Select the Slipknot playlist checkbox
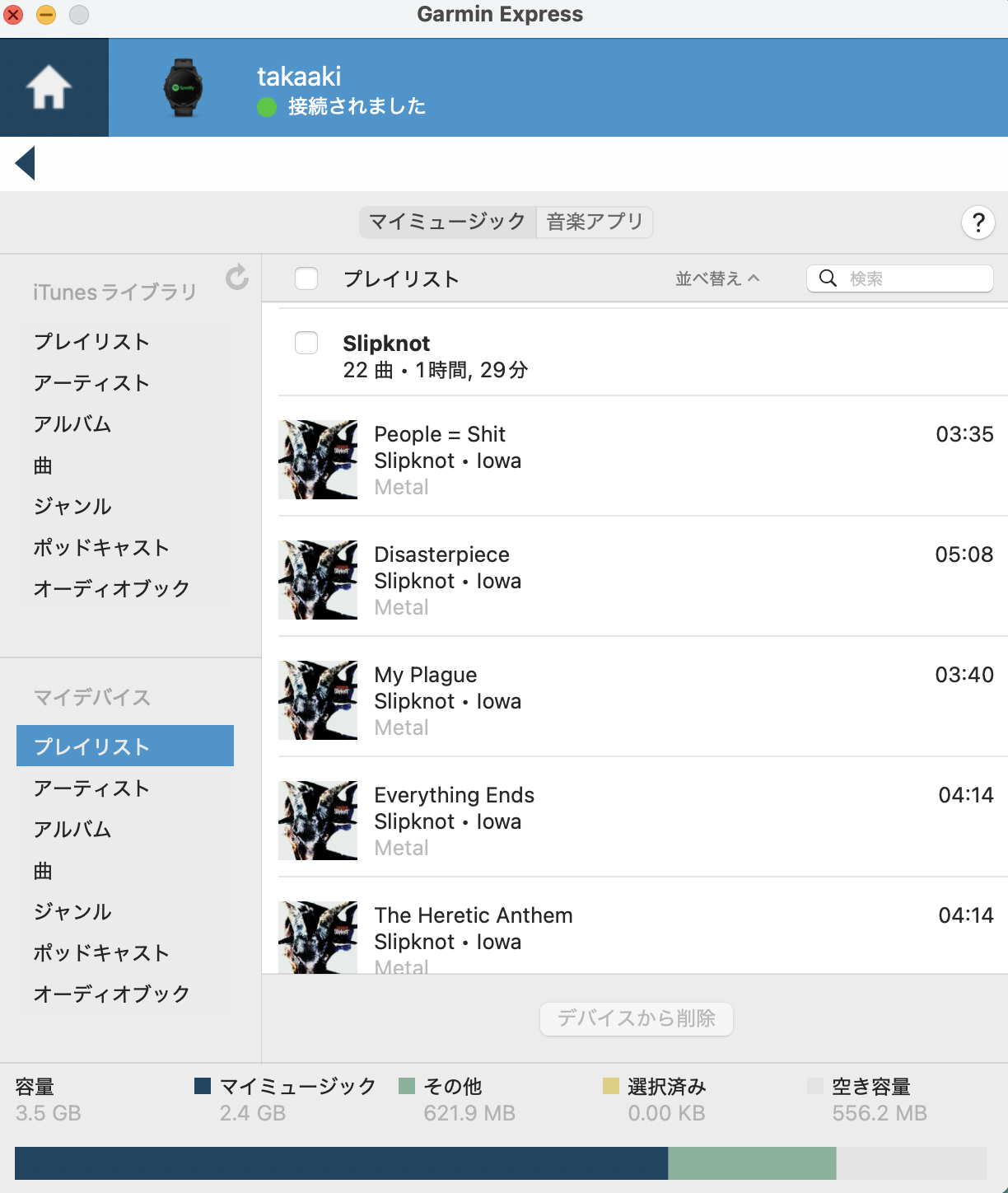The width and height of the screenshot is (1008, 1193). click(x=306, y=343)
